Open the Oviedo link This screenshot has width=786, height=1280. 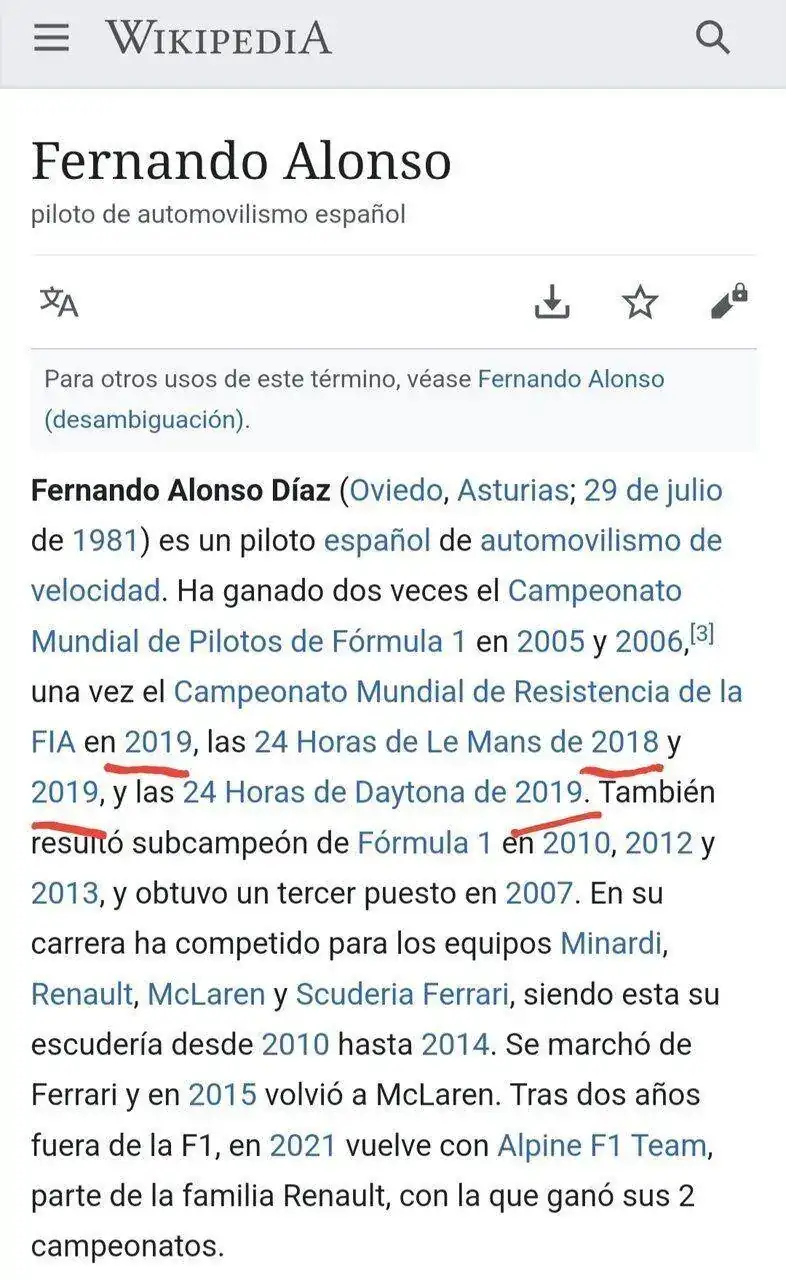(x=395, y=491)
